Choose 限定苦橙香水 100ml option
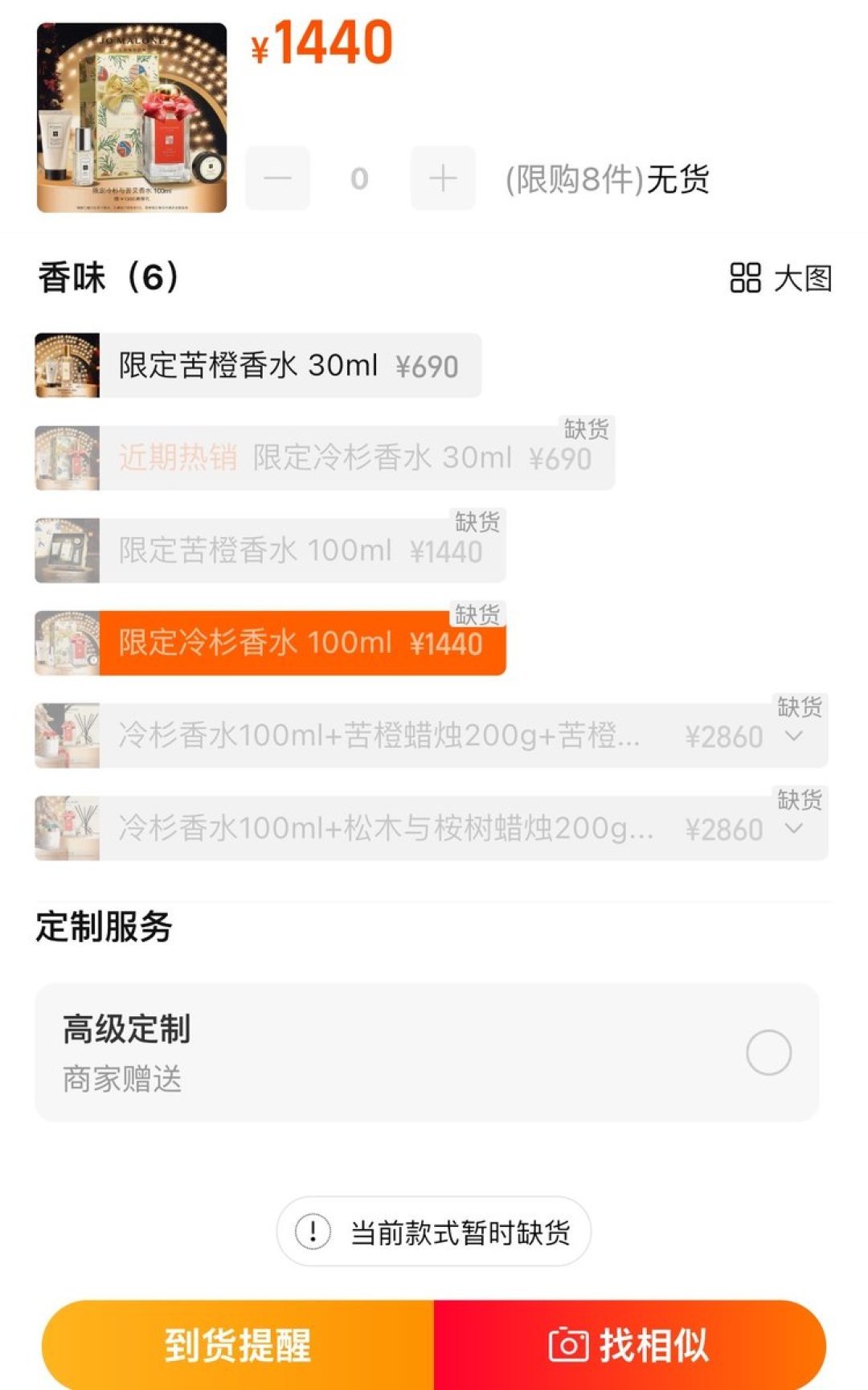Viewport: 868px width, 1390px height. point(300,551)
